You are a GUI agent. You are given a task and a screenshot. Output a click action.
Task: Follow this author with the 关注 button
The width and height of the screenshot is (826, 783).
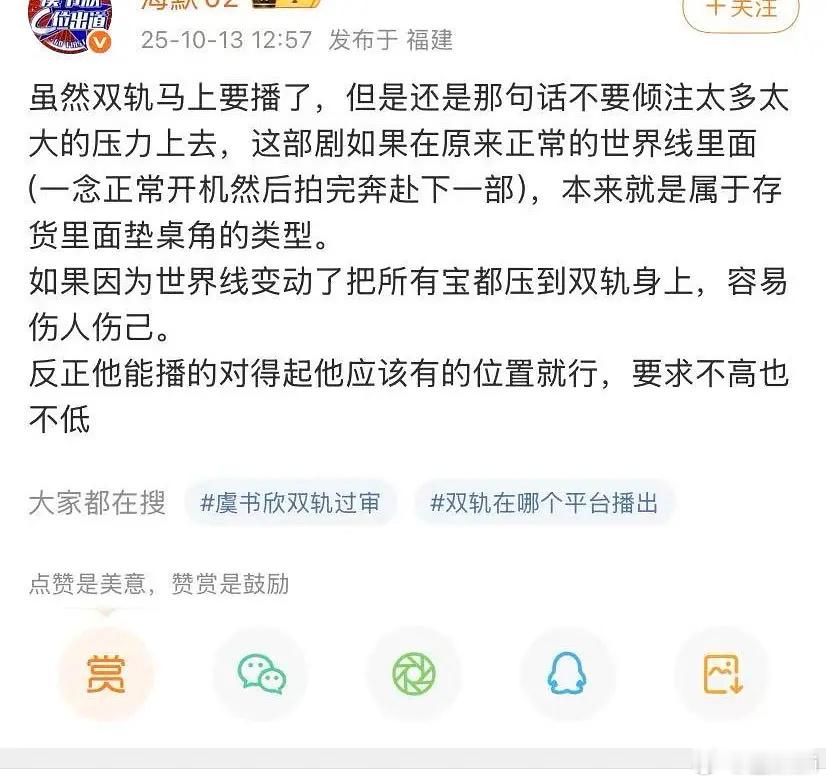point(741,12)
